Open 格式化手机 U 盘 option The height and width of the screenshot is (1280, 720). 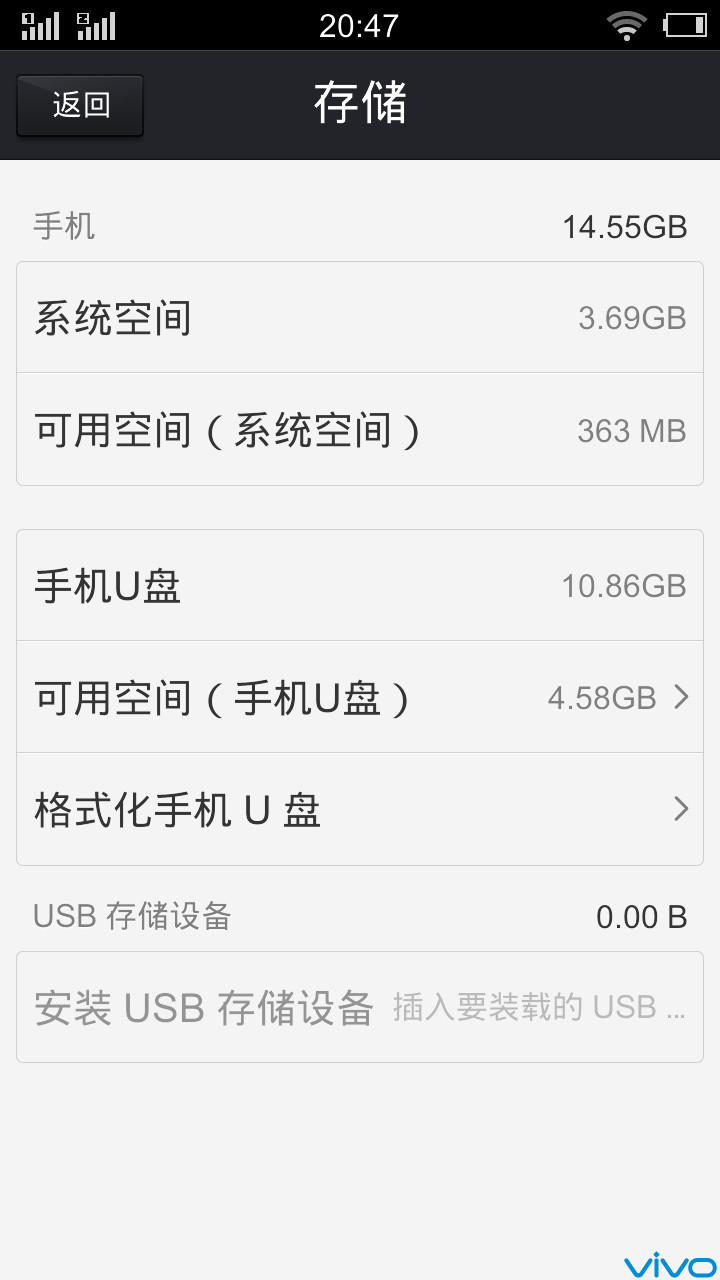click(x=360, y=809)
